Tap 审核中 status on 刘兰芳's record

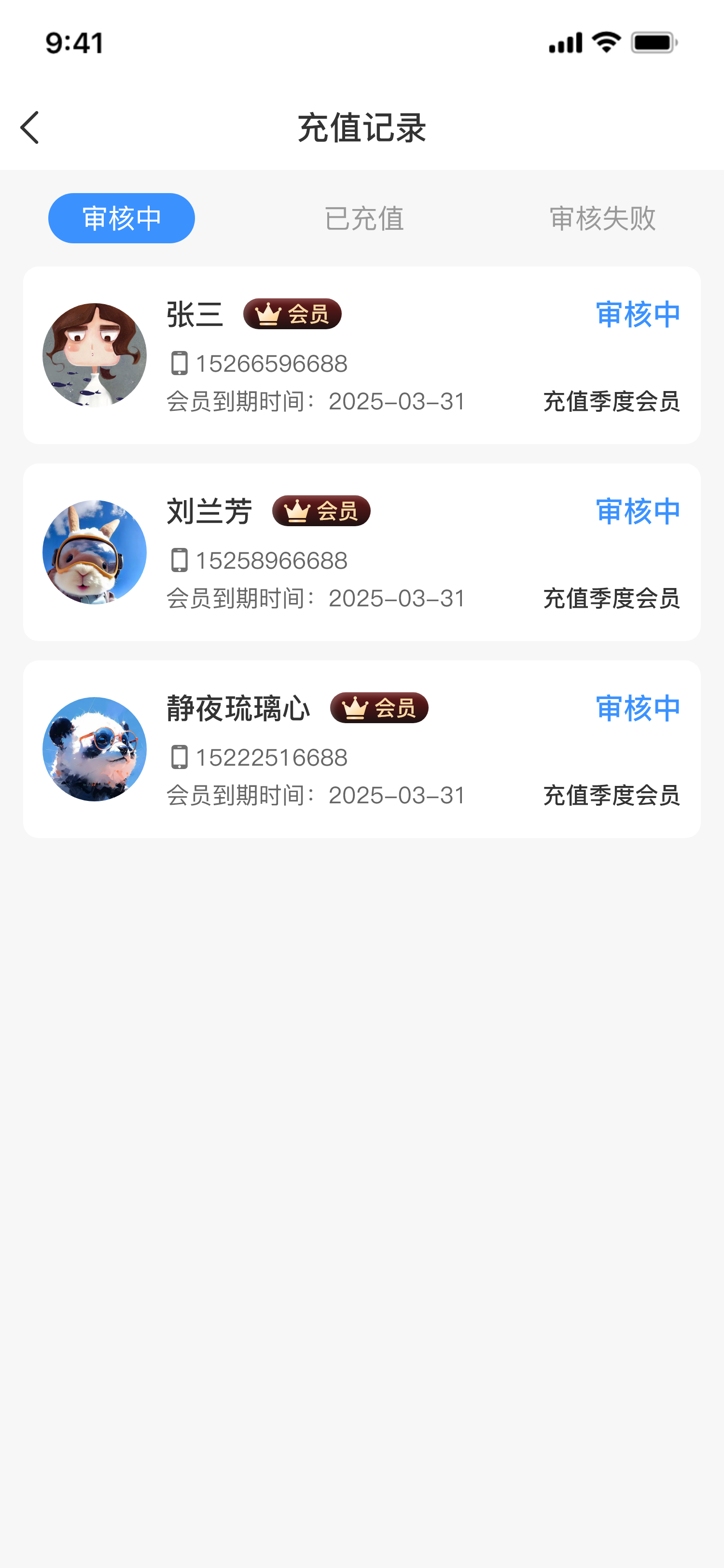pyautogui.click(x=638, y=512)
